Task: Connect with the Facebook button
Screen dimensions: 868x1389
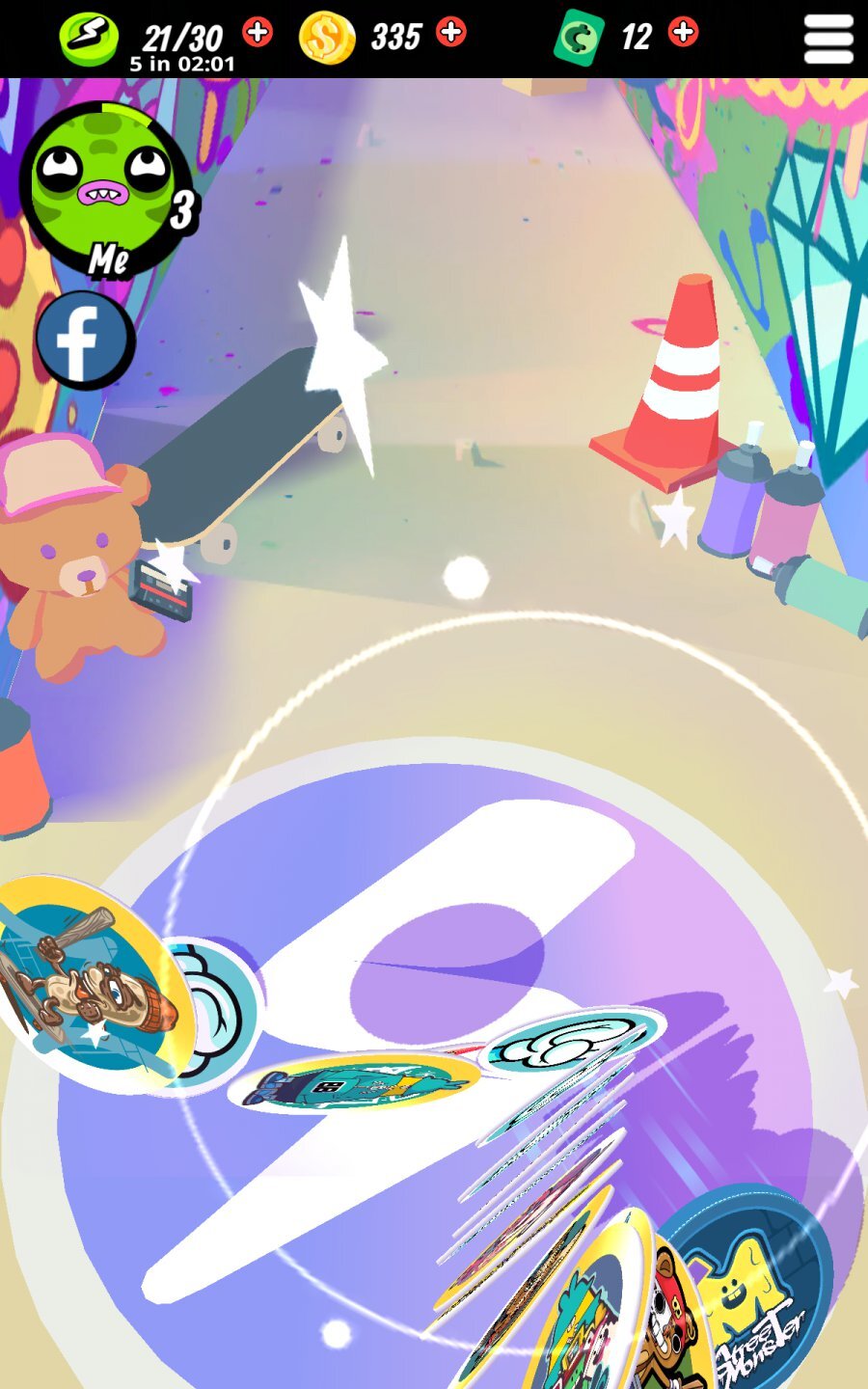Action: pyautogui.click(x=85, y=340)
